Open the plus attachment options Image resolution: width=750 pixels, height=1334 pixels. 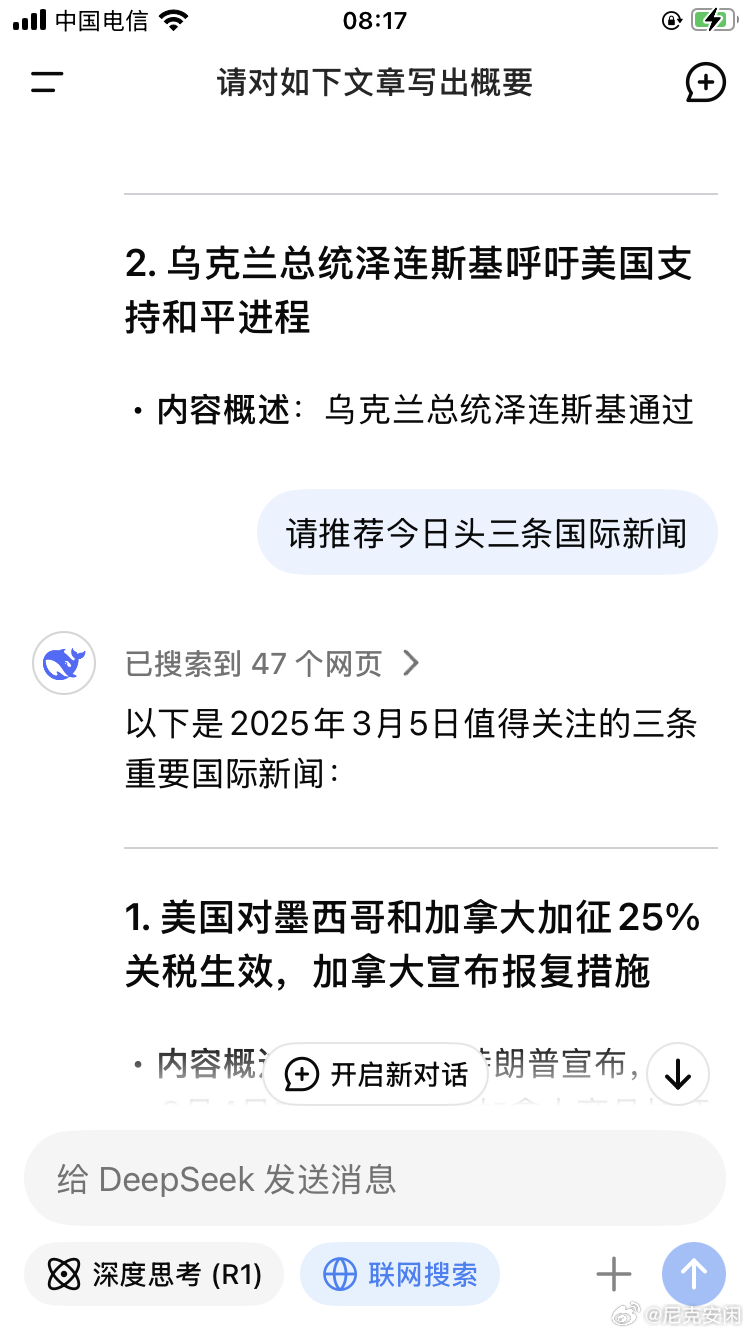pyautogui.click(x=613, y=1274)
